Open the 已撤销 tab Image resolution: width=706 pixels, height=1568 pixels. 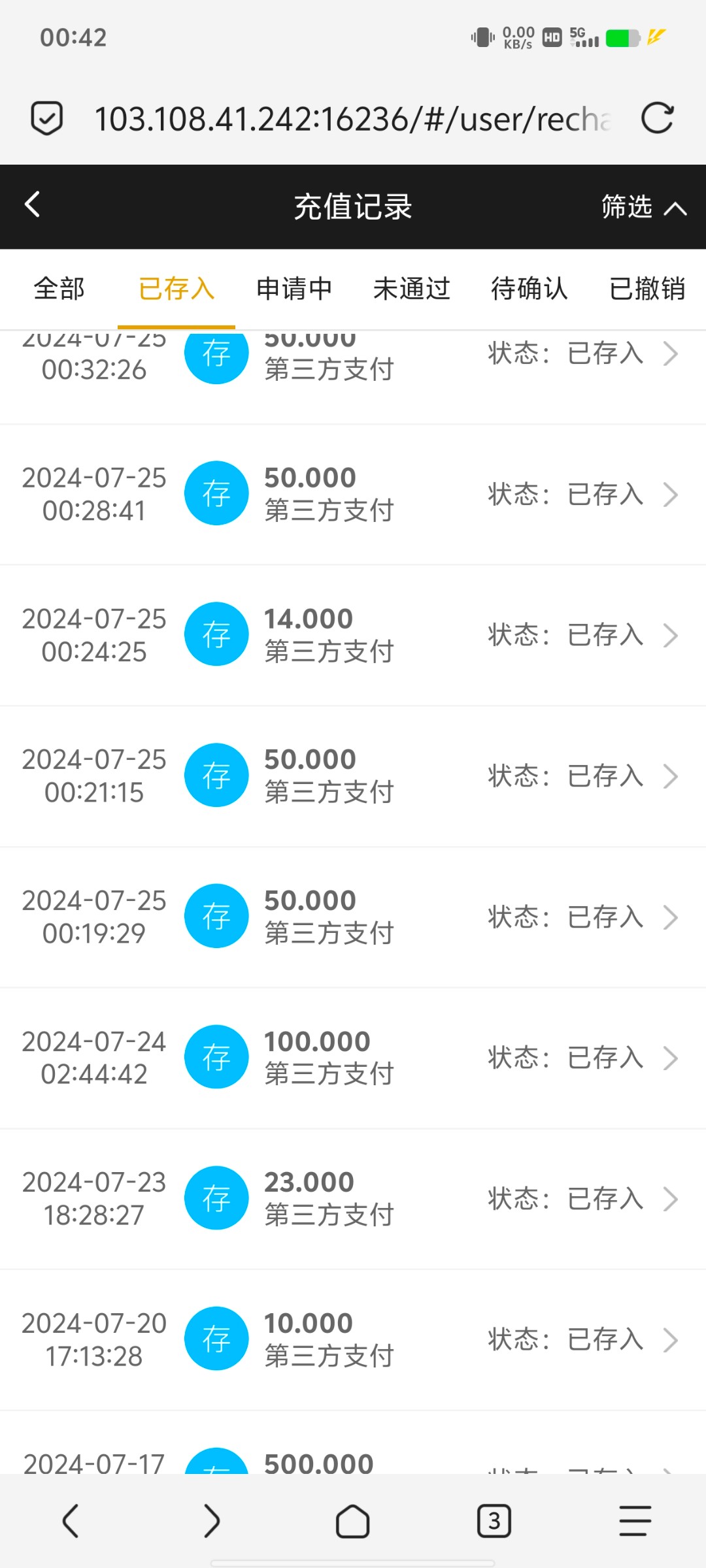647,289
